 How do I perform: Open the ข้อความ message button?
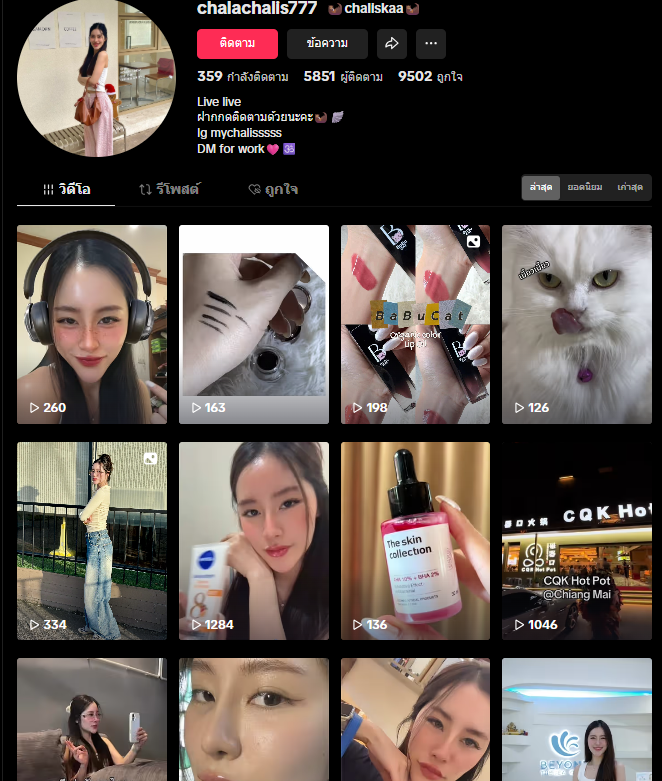pyautogui.click(x=327, y=44)
